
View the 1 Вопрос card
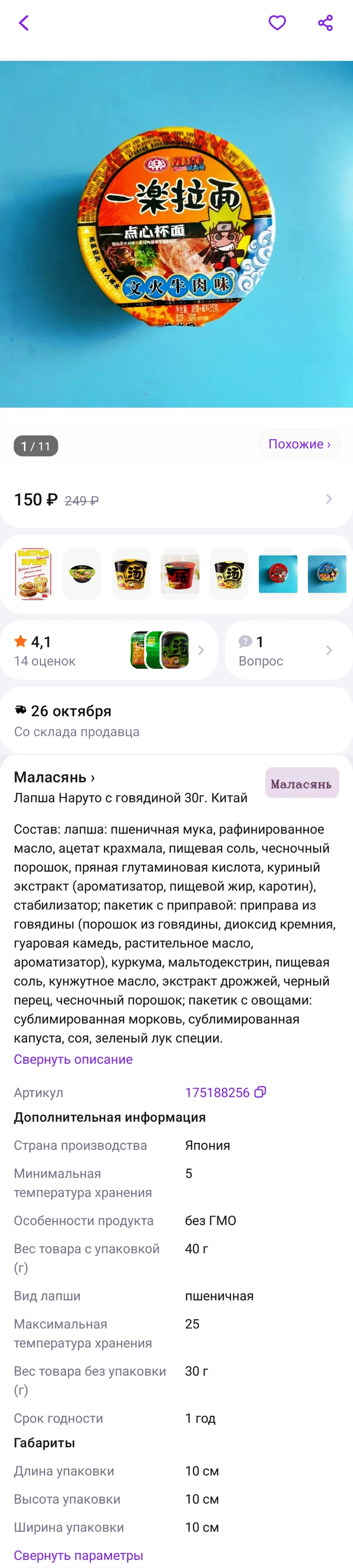[288, 650]
